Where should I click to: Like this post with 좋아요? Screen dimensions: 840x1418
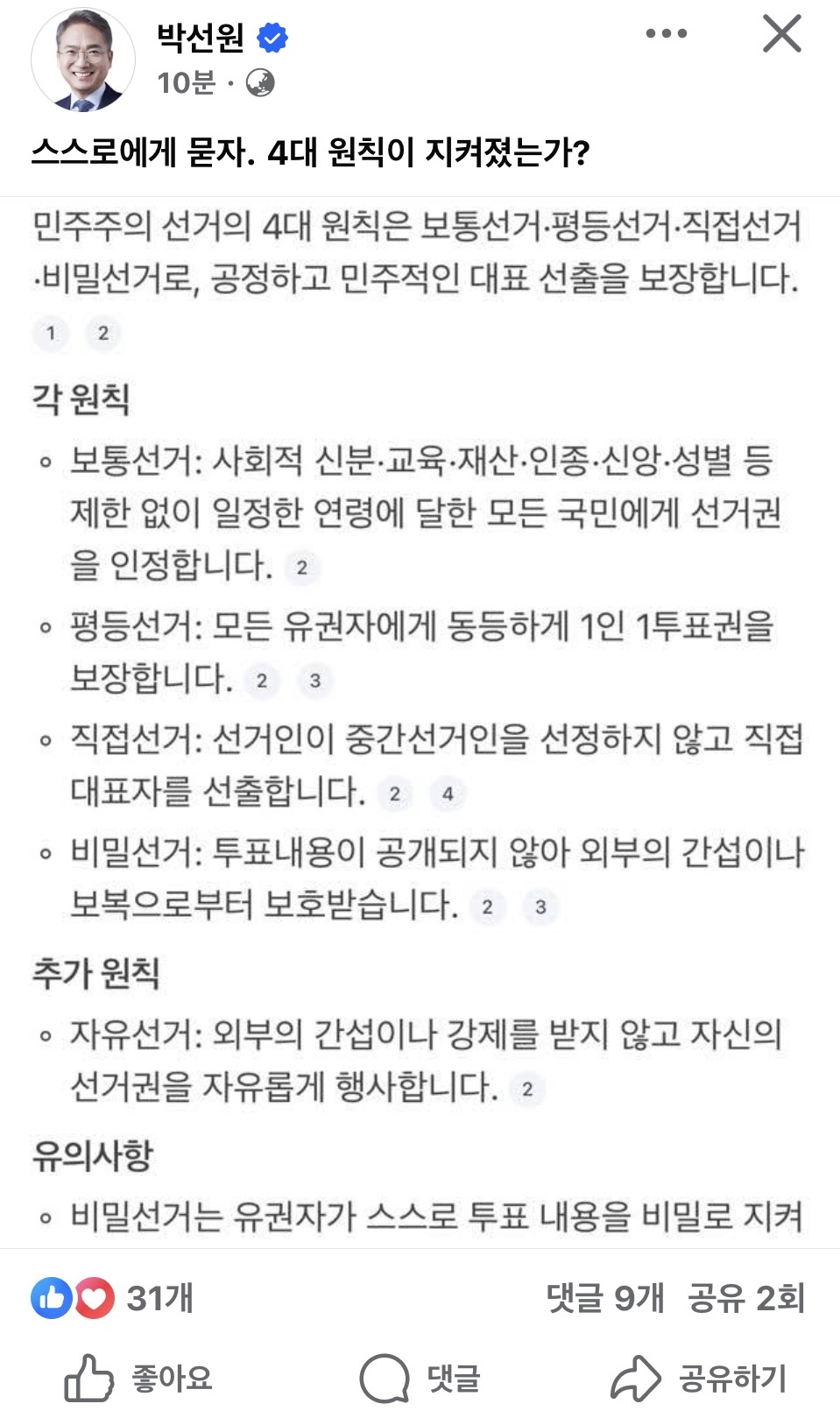(140, 1379)
